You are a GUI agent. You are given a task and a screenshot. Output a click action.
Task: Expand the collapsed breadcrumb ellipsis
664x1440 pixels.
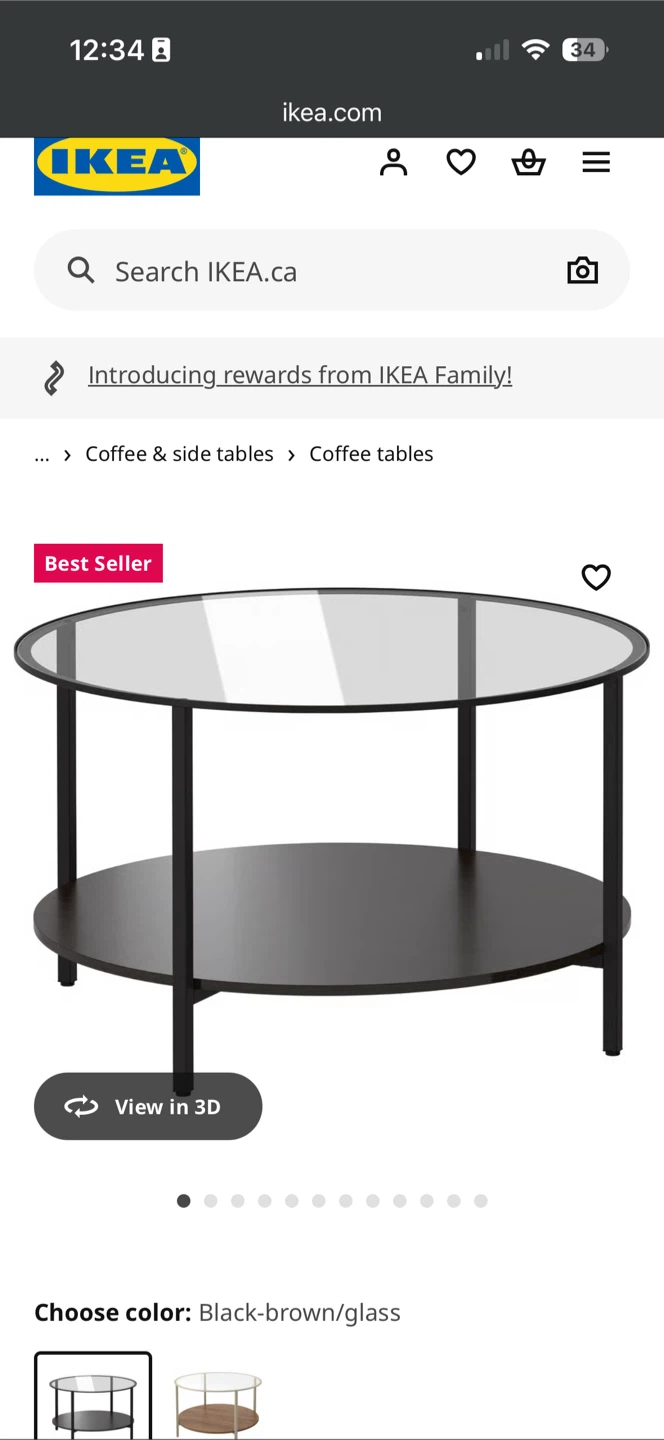click(42, 454)
